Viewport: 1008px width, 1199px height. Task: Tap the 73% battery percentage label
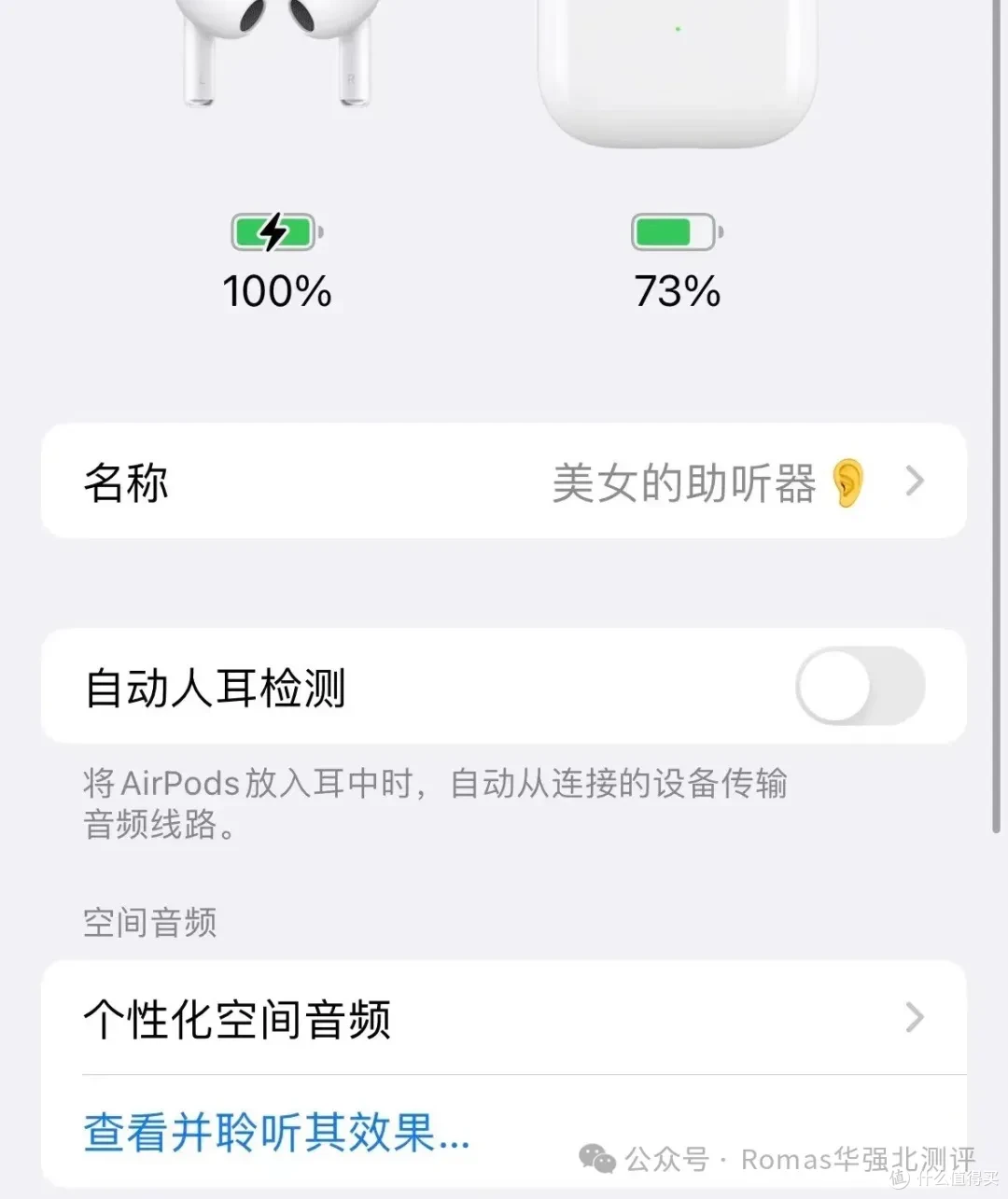click(676, 292)
